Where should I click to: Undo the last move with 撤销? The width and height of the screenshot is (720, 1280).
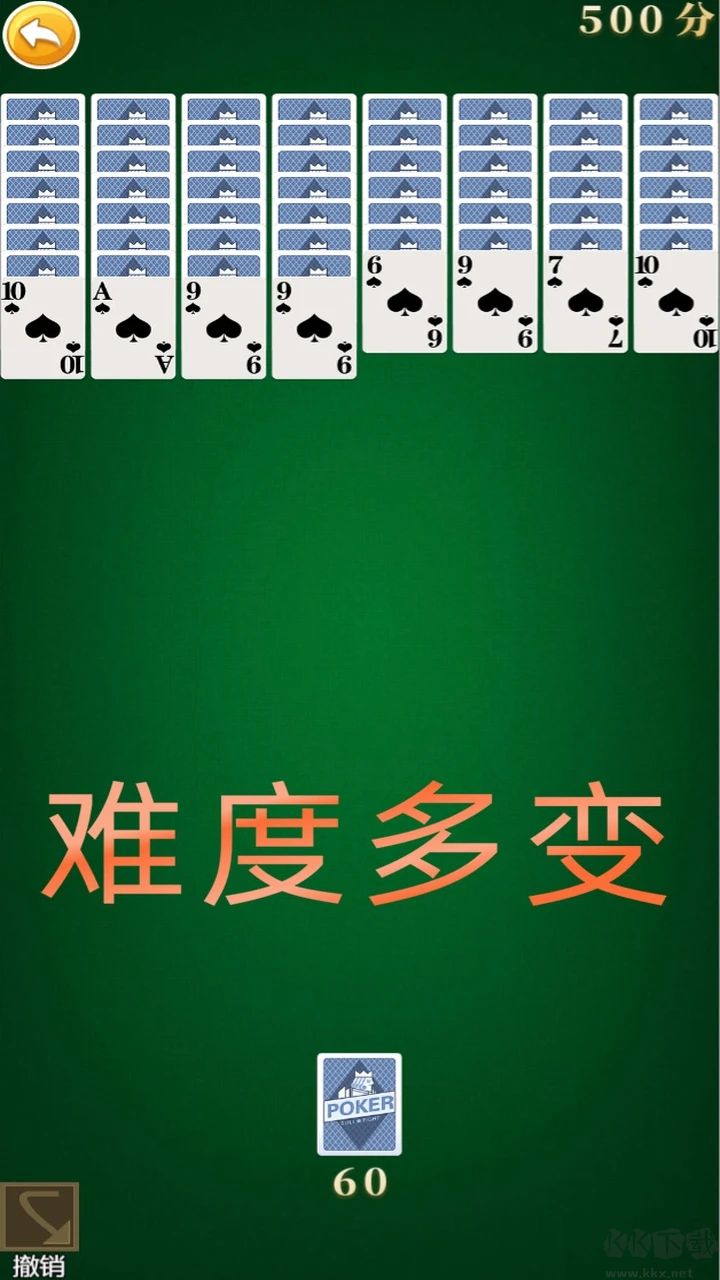click(40, 1228)
